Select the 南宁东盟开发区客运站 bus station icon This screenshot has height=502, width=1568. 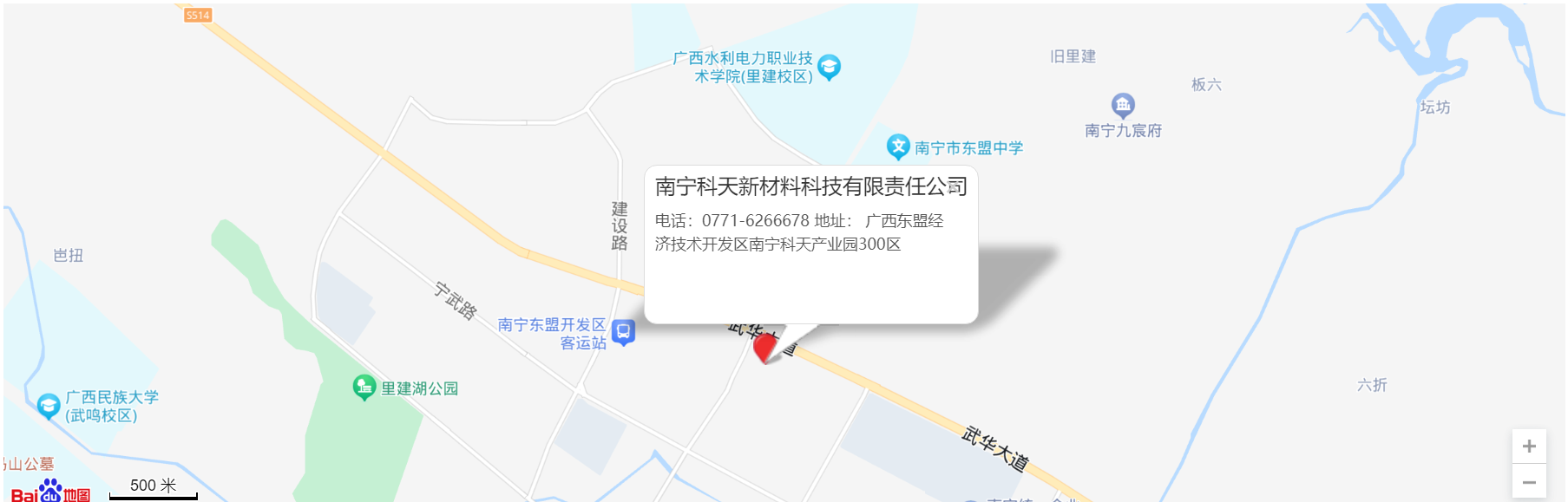point(623,332)
